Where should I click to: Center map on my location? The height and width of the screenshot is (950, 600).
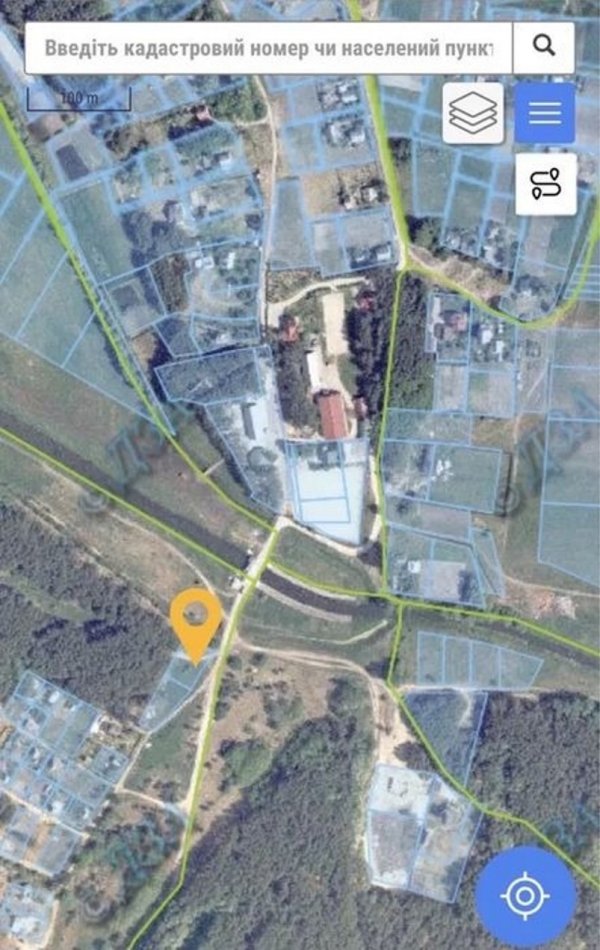tap(525, 895)
